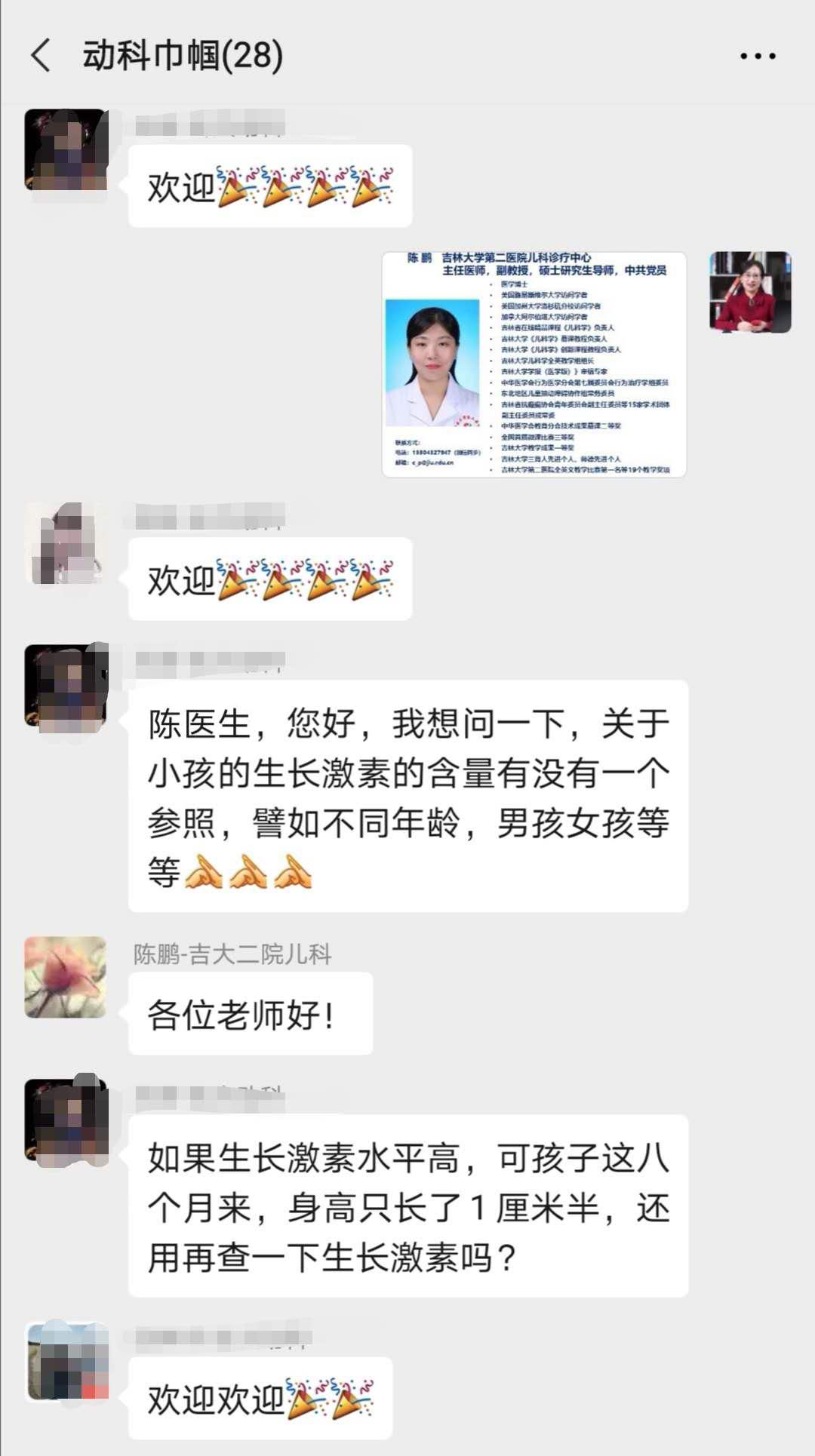Go back from the 动科巾帼 group chat
The height and width of the screenshot is (1456, 815).
(x=42, y=56)
